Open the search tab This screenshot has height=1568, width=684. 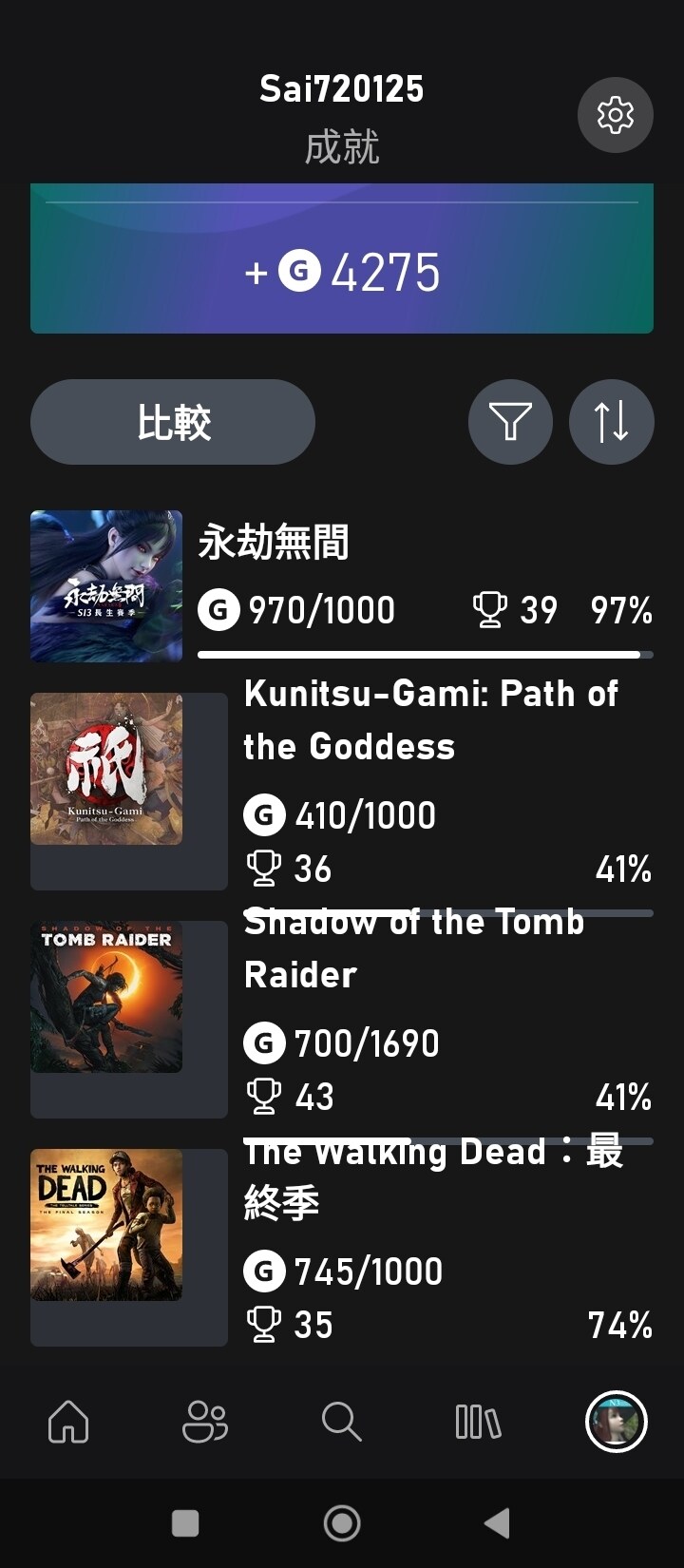pos(341,1422)
